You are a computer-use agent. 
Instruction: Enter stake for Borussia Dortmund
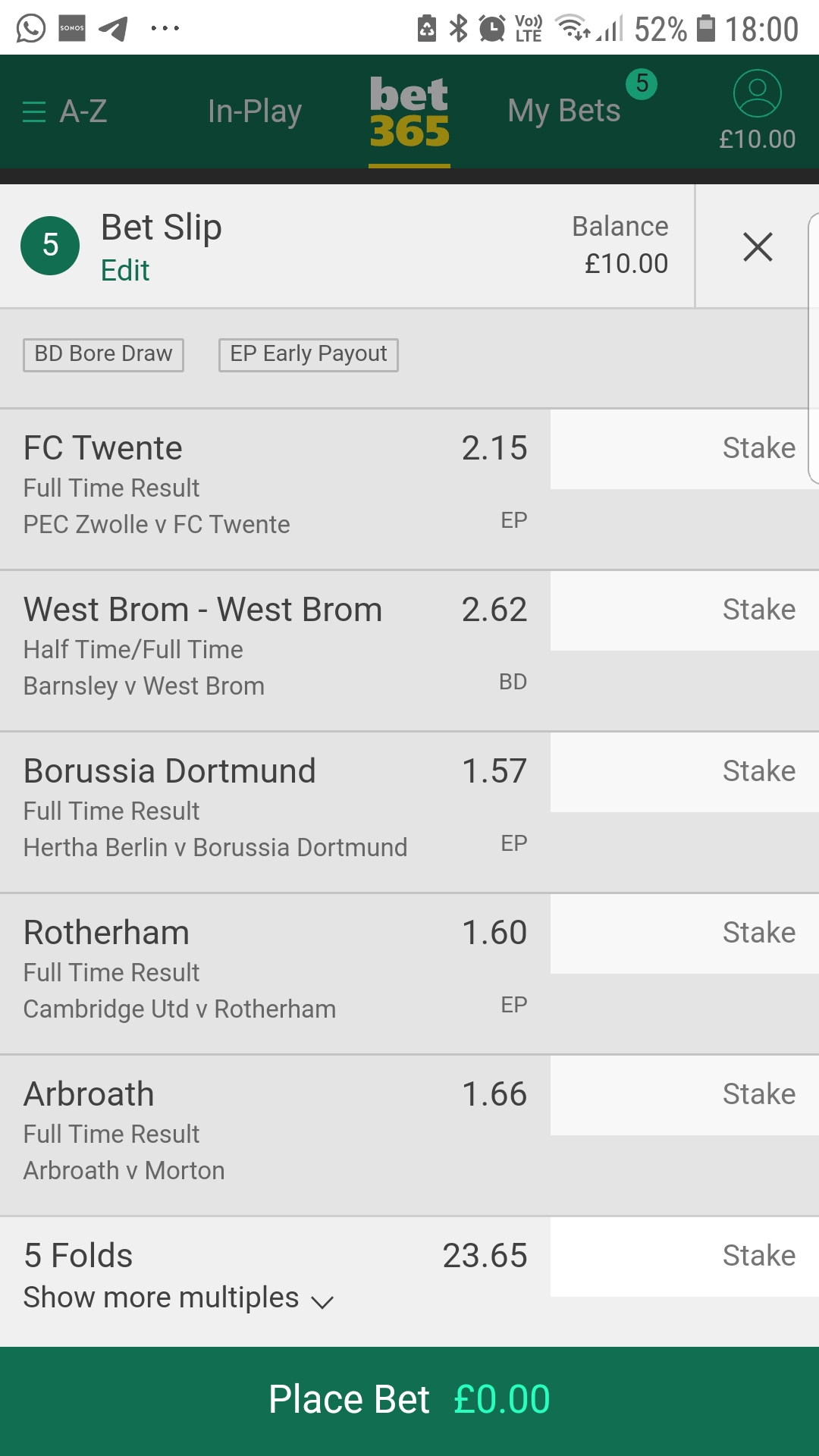682,771
